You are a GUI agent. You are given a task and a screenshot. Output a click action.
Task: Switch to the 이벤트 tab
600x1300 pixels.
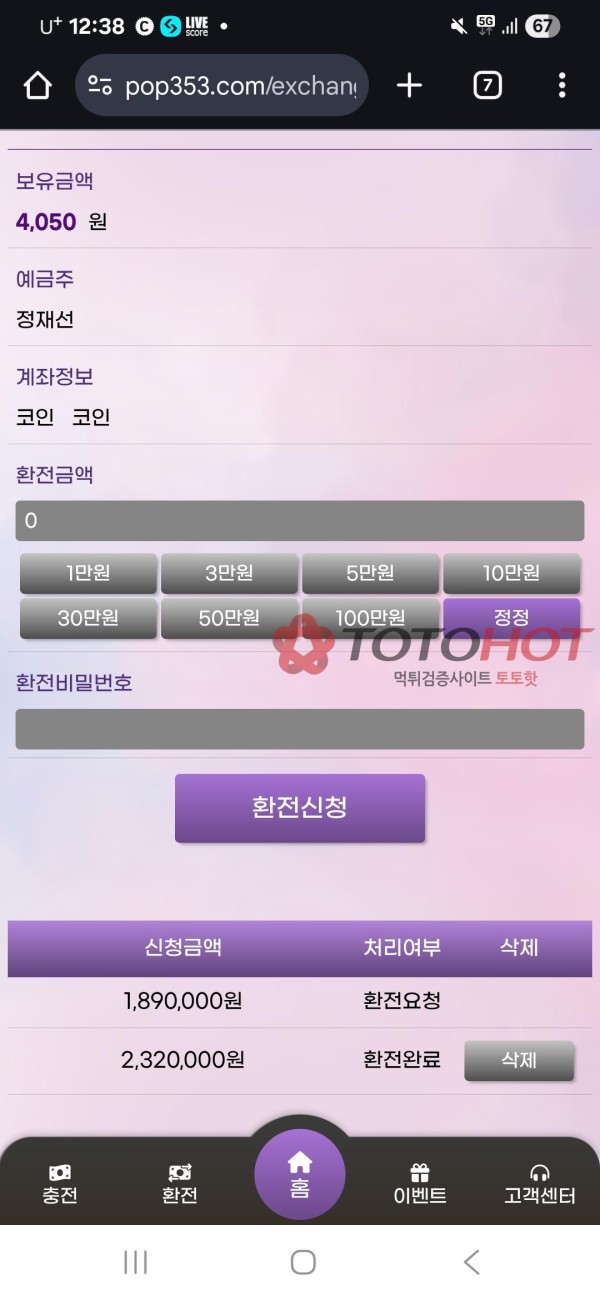(x=420, y=1183)
